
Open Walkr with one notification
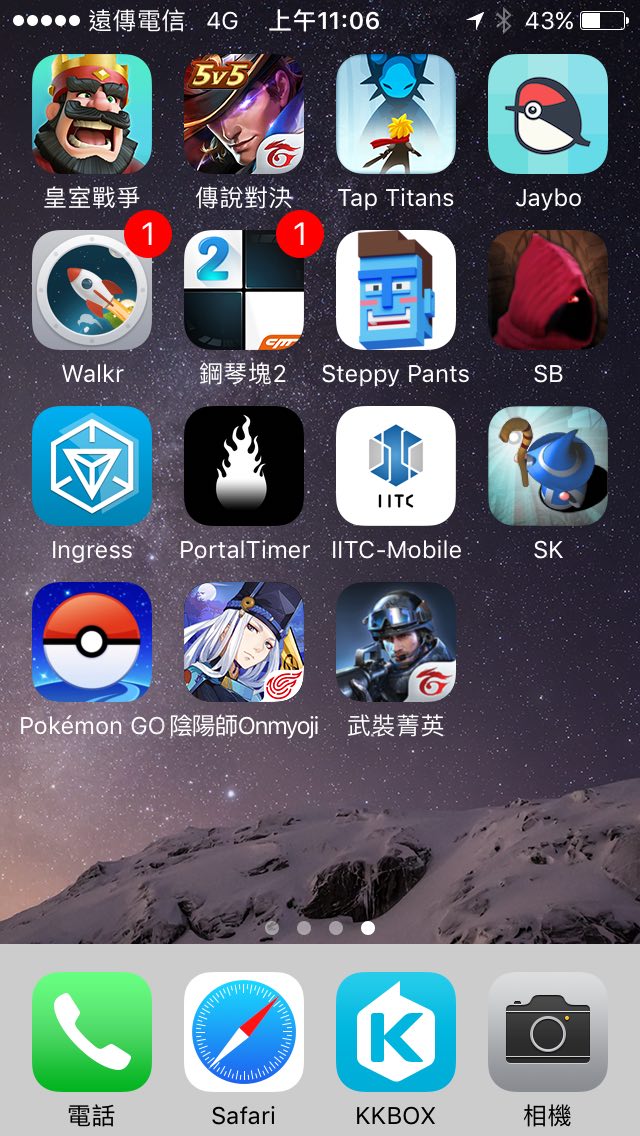click(x=92, y=290)
